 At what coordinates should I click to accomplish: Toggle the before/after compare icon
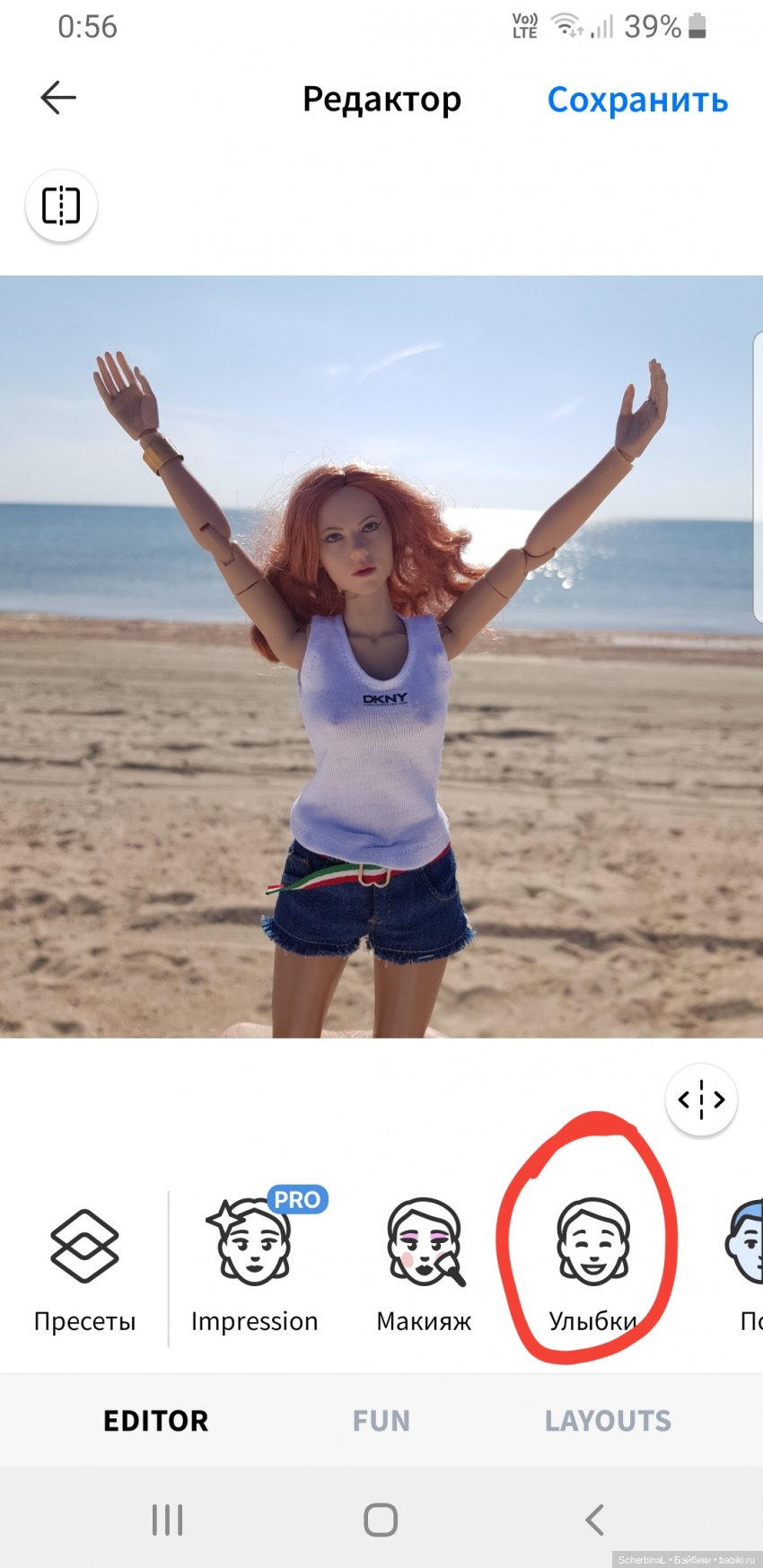[61, 206]
